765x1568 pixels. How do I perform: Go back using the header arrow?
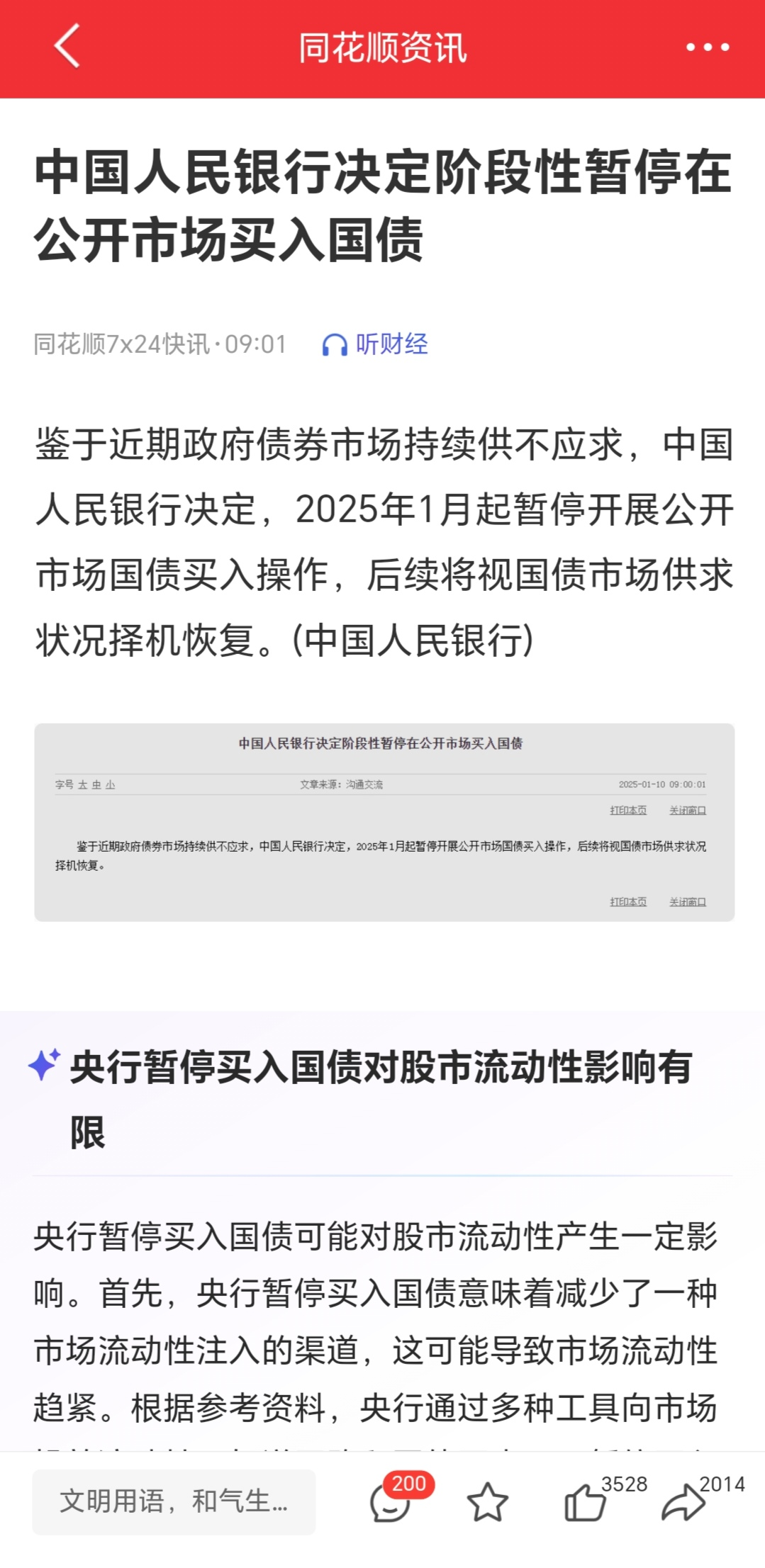[67, 46]
